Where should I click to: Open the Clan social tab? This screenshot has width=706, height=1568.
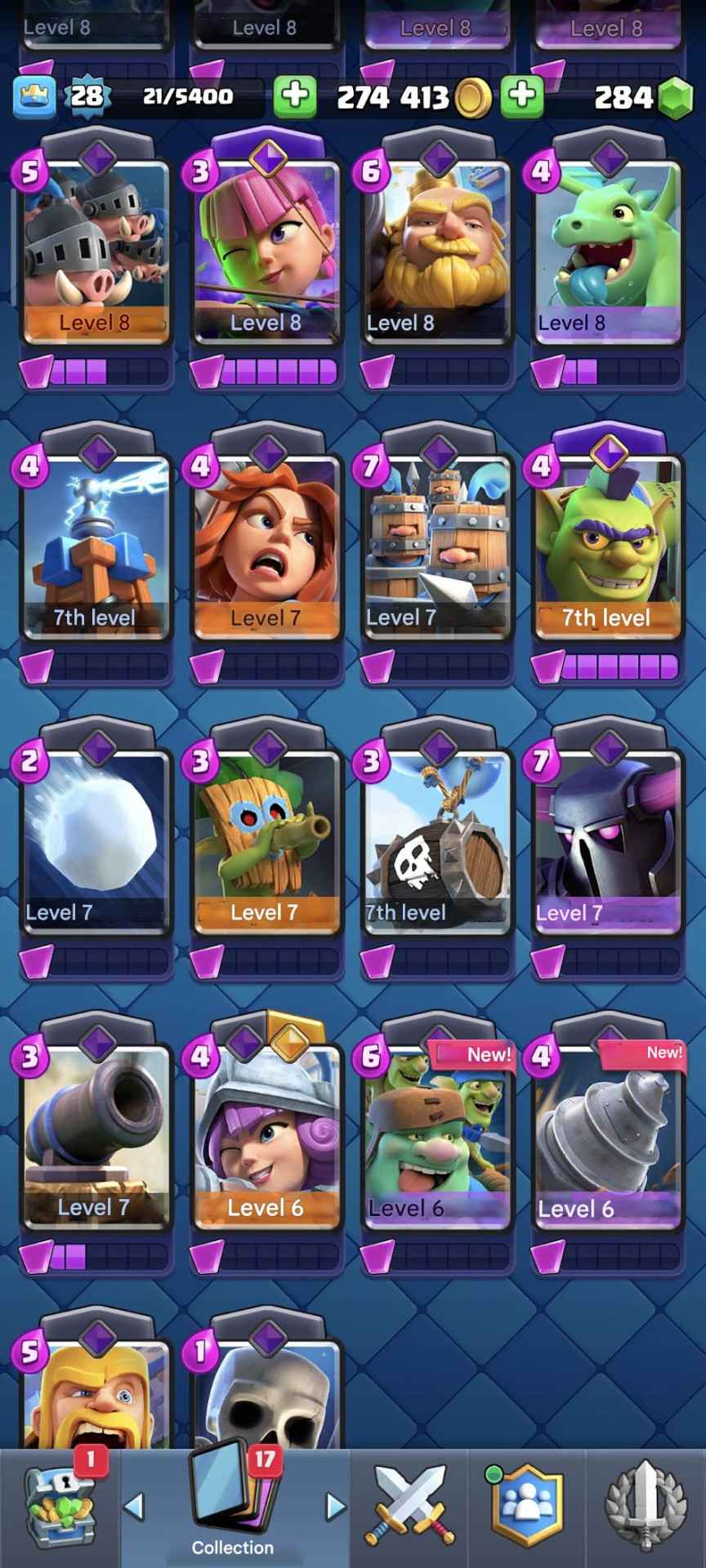[527, 1508]
